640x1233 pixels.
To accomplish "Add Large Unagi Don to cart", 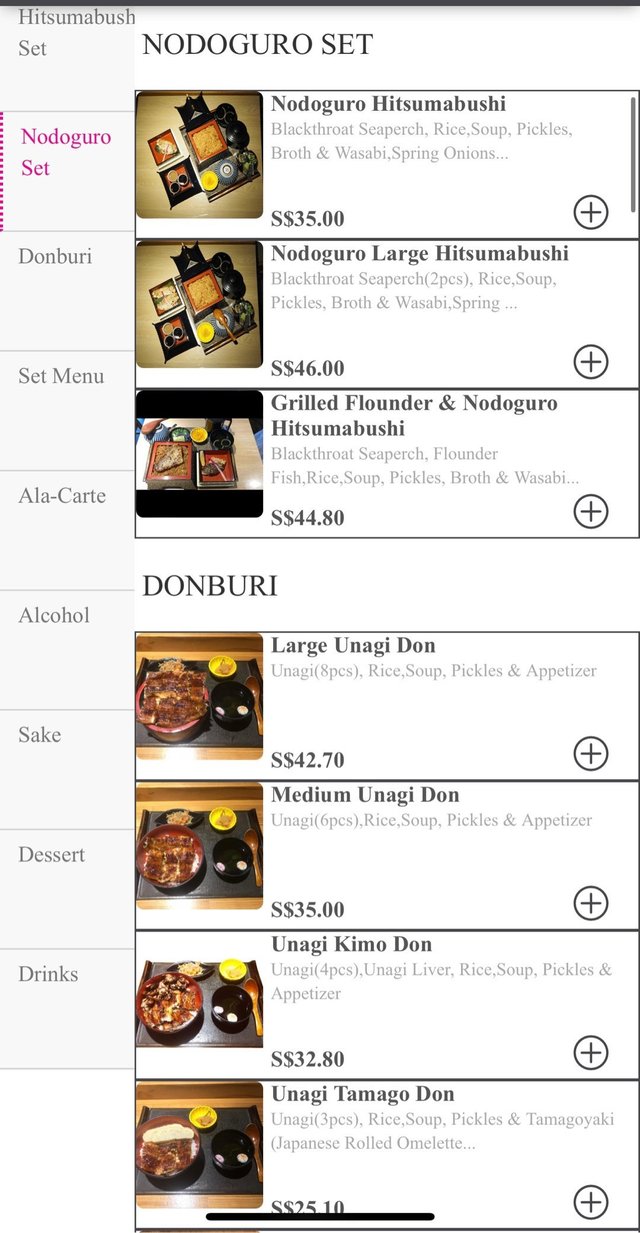I will click(x=591, y=754).
